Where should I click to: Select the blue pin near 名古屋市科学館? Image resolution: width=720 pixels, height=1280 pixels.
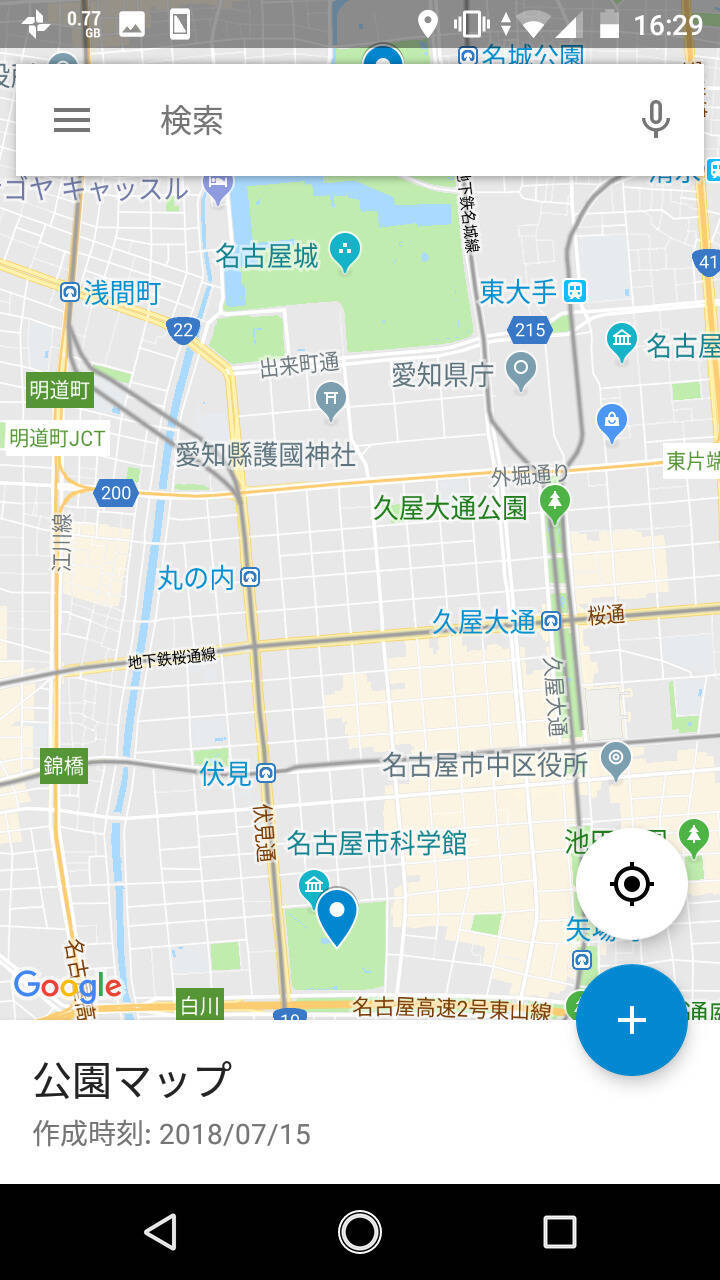pos(337,915)
